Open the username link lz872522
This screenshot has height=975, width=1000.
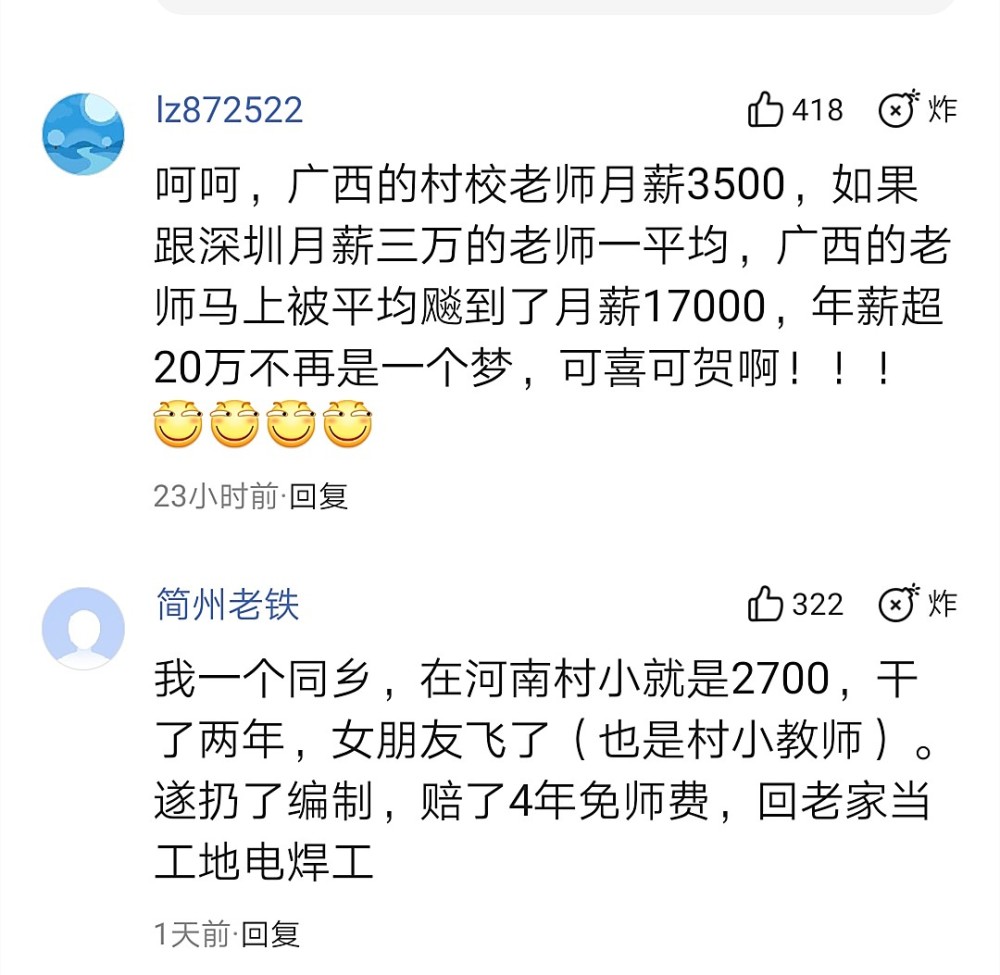230,110
